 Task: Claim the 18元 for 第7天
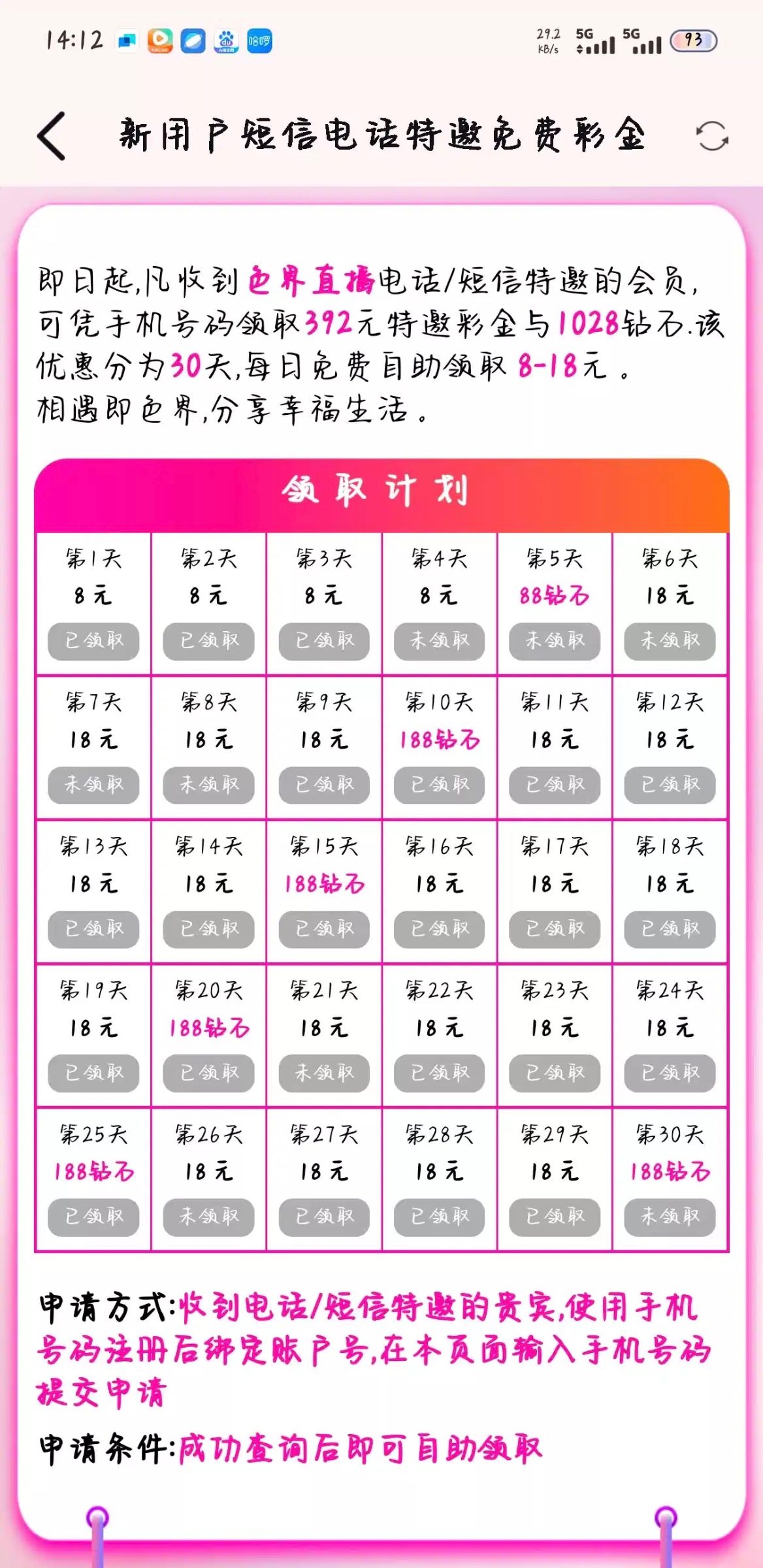click(93, 785)
